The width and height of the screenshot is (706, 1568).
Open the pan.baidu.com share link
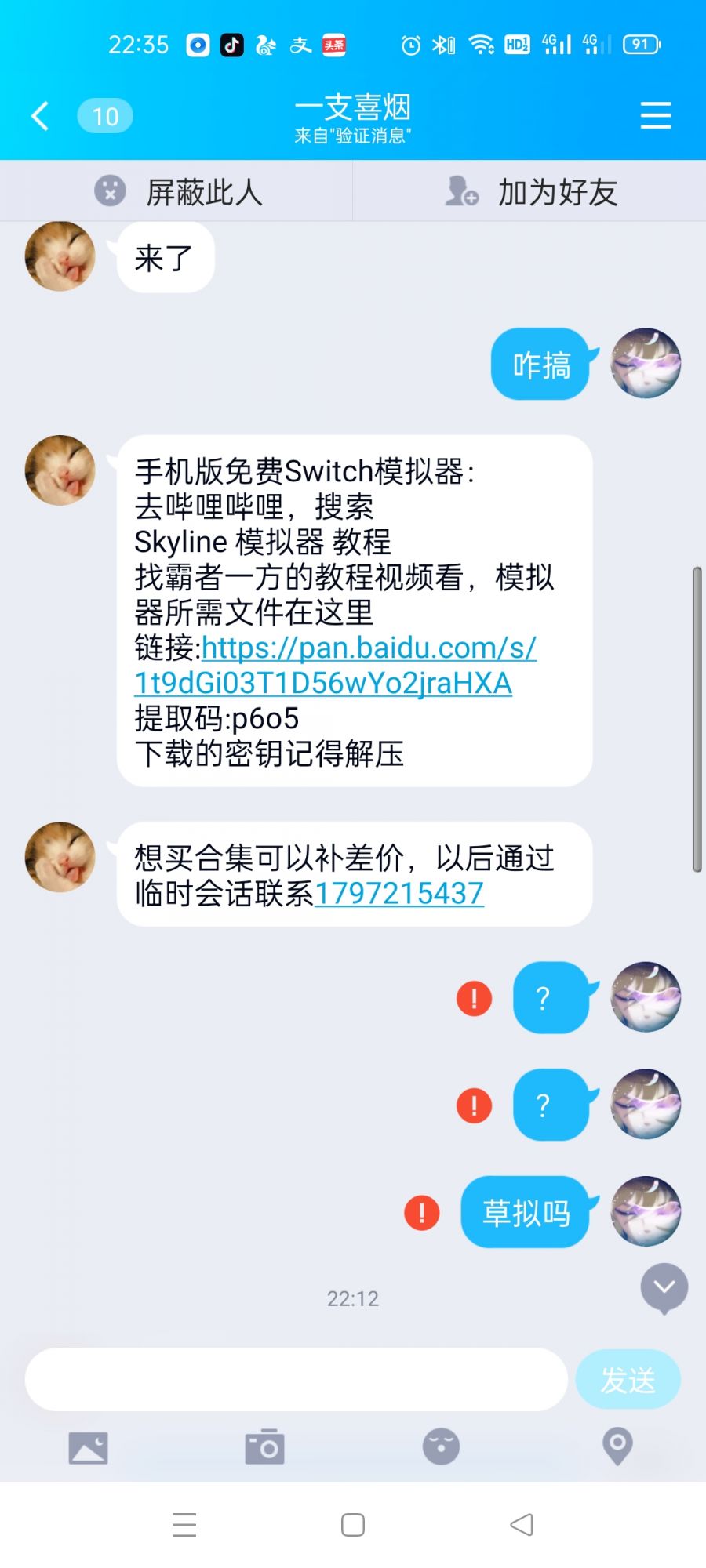(336, 666)
